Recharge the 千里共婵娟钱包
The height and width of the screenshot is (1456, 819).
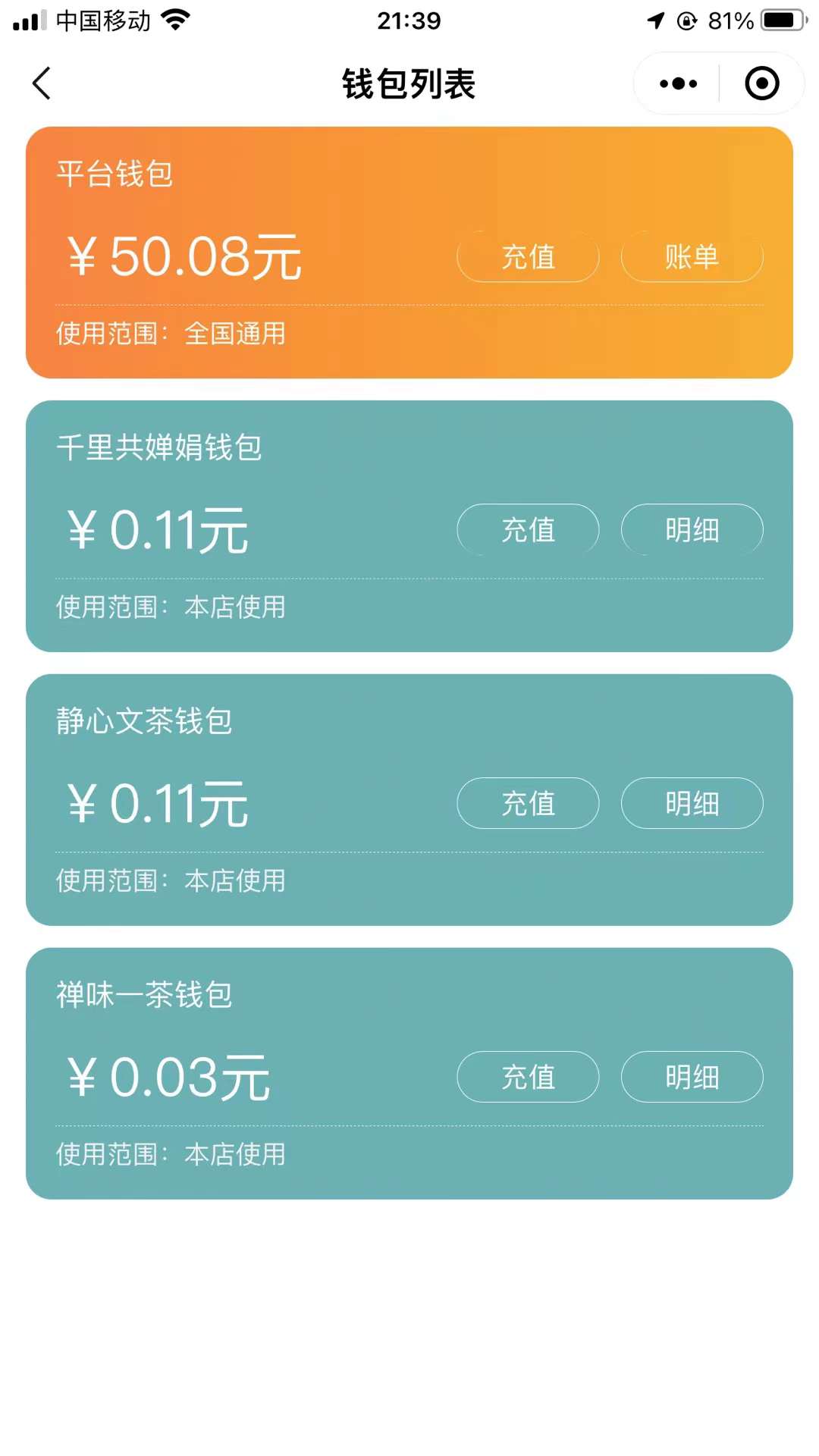(x=528, y=530)
